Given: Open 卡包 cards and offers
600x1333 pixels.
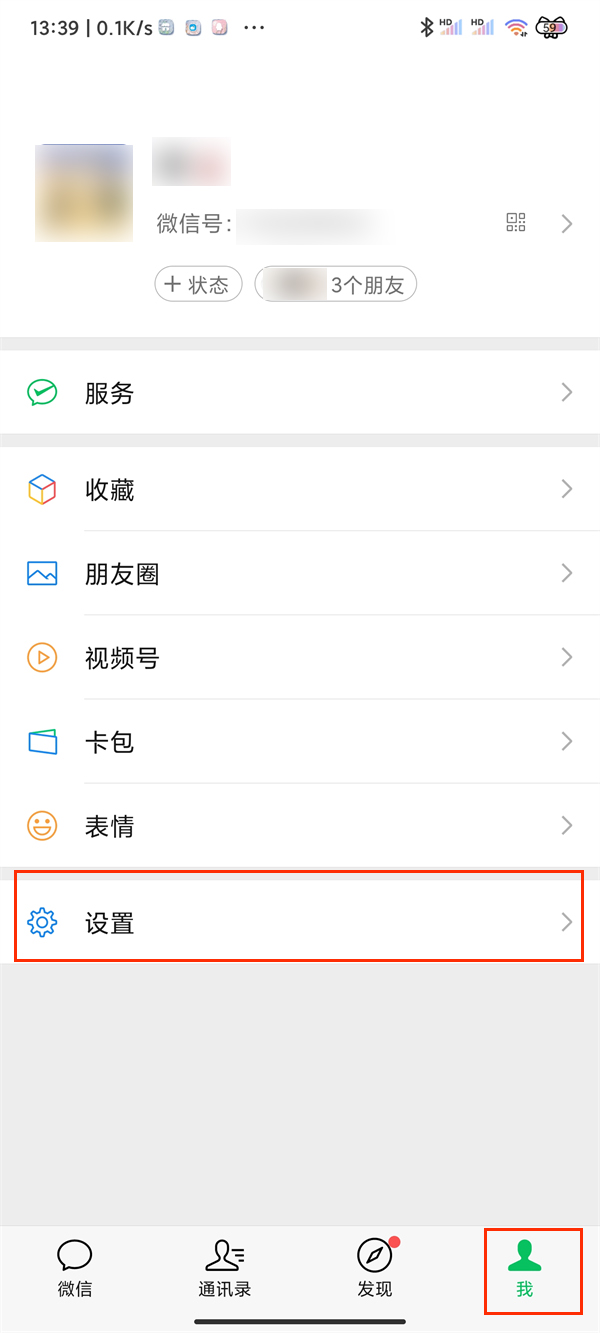Looking at the screenshot, I should coord(300,742).
